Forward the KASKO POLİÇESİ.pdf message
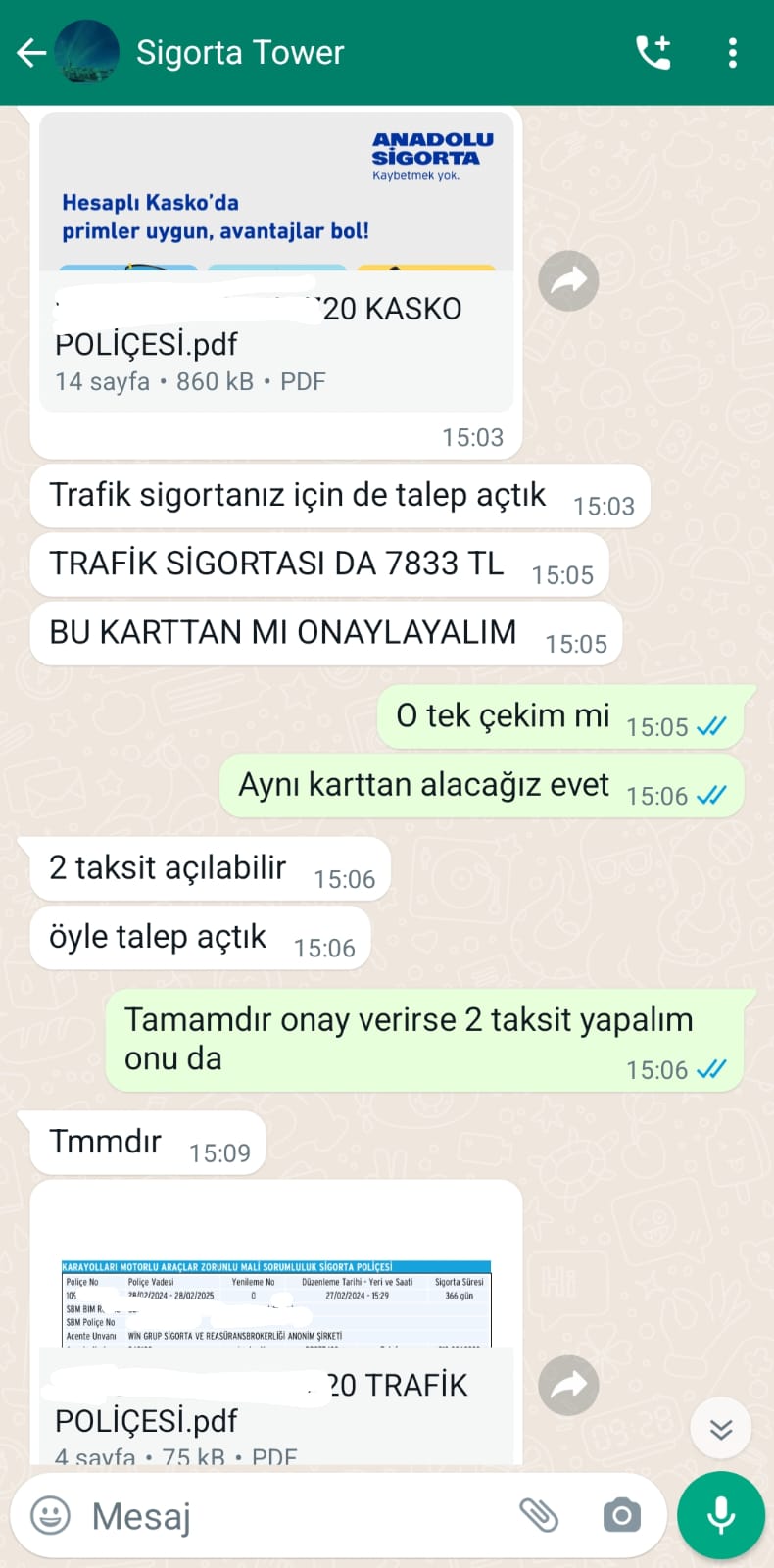The height and width of the screenshot is (1568, 774). [x=568, y=281]
